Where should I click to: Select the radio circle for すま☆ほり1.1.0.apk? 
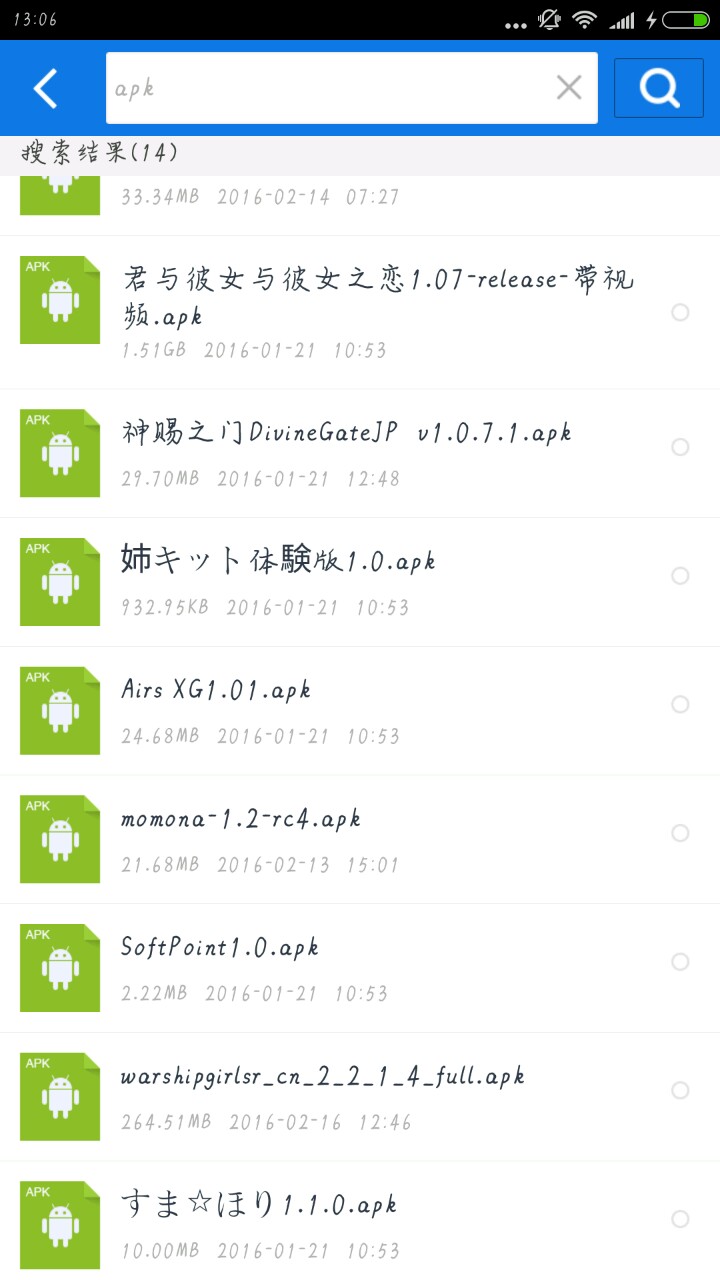click(680, 1219)
